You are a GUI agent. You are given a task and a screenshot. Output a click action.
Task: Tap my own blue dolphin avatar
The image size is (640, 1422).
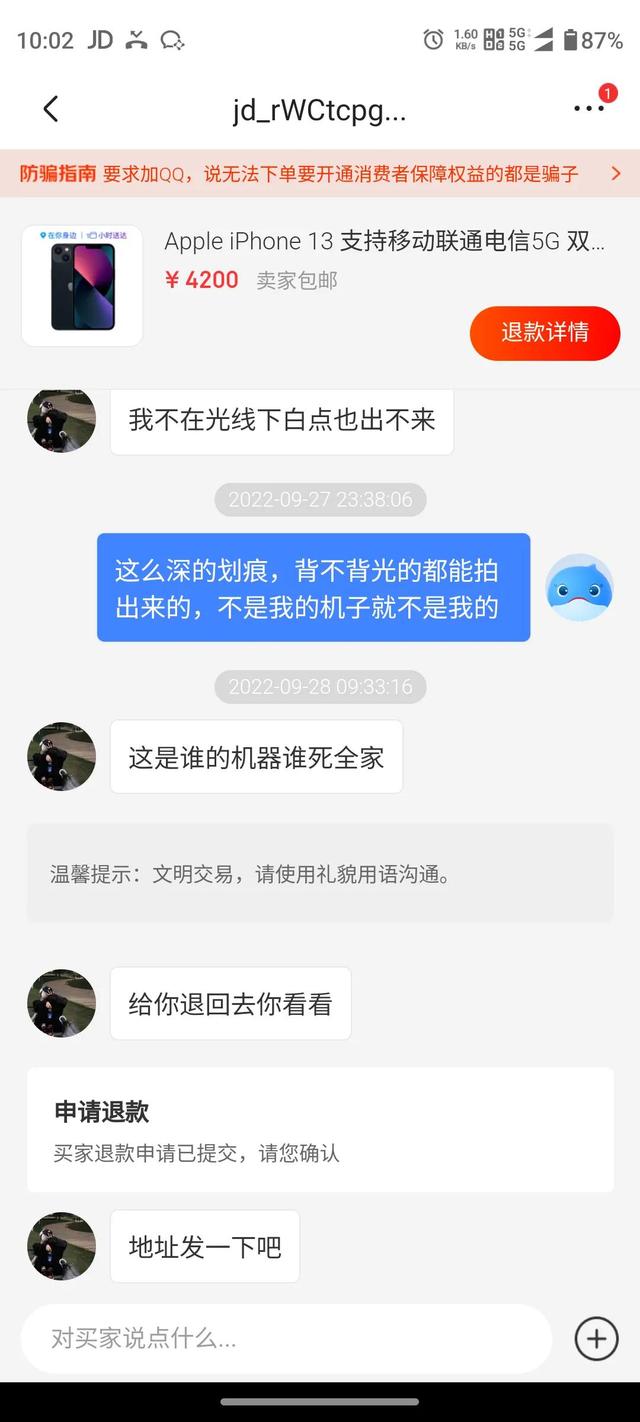pyautogui.click(x=579, y=587)
